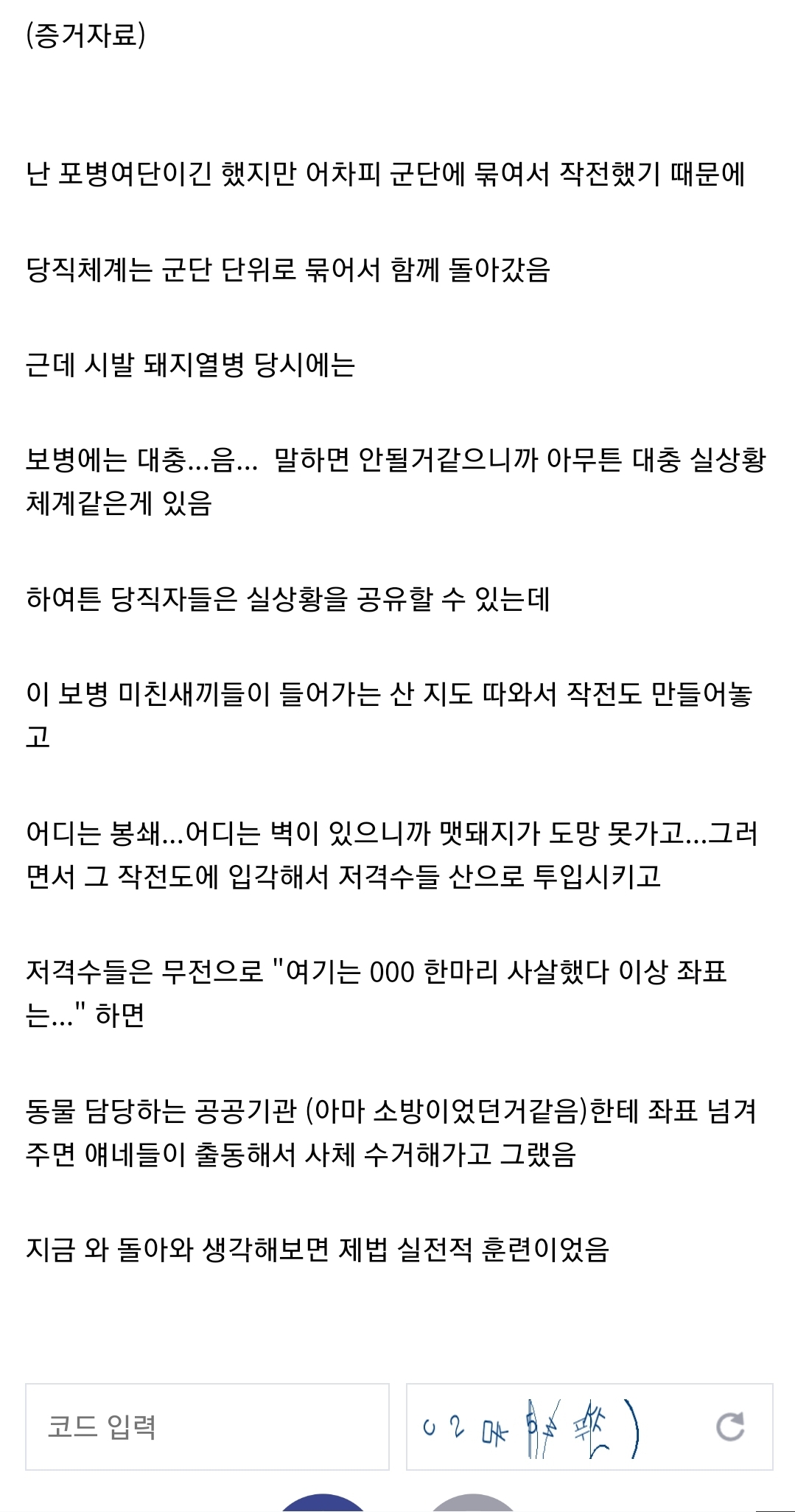Tap the 코드 입력 code field
The height and width of the screenshot is (1512, 795).
(x=207, y=1427)
